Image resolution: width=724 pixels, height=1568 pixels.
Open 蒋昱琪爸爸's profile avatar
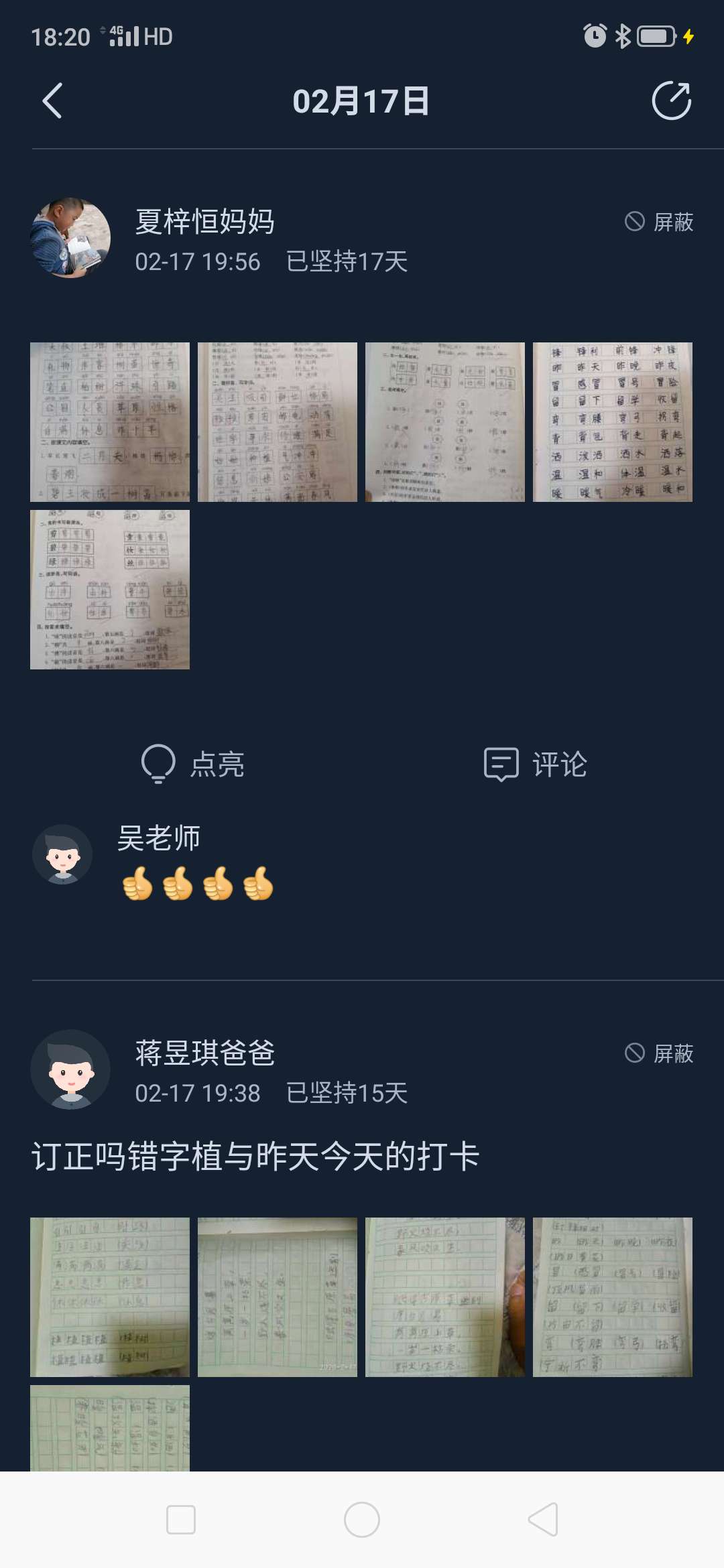click(70, 1069)
